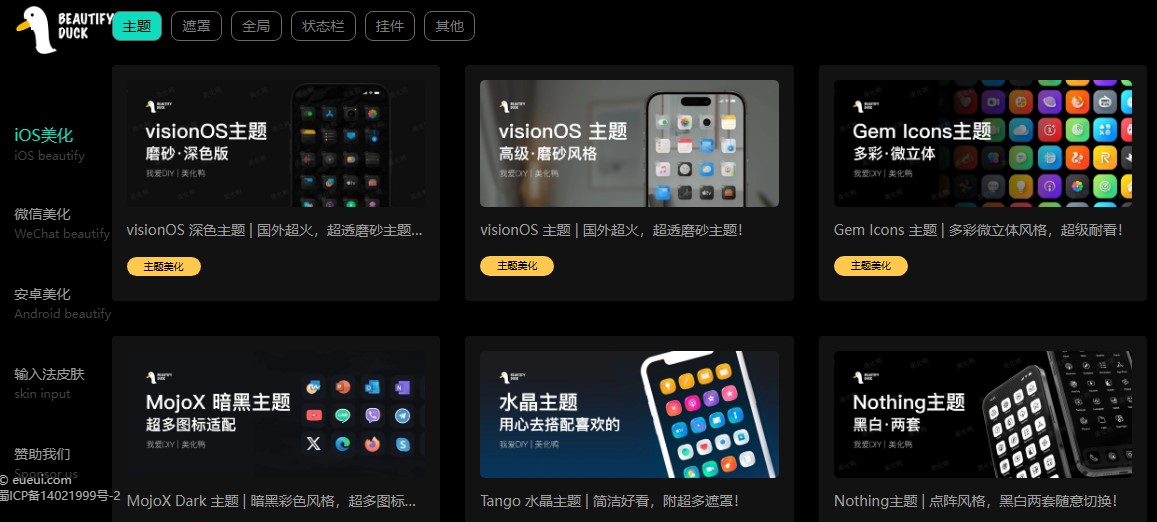Go to 微信美化 section
Viewport: 1157px width, 522px height.
pyautogui.click(x=42, y=214)
